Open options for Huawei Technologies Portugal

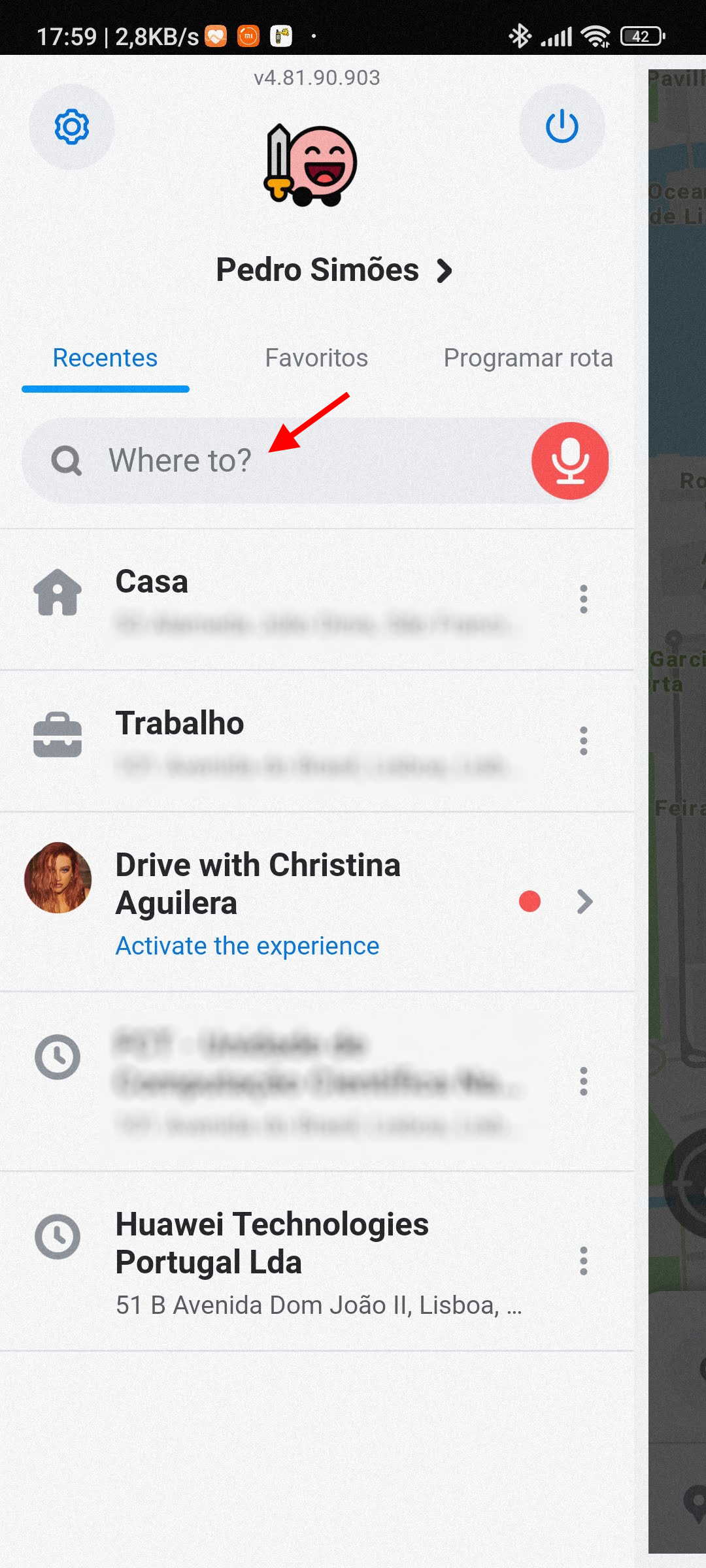click(x=584, y=1261)
